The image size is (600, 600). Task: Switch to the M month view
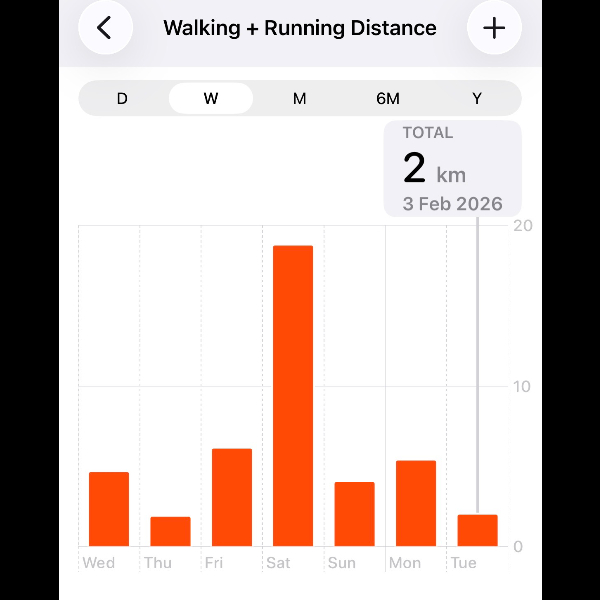point(299,98)
